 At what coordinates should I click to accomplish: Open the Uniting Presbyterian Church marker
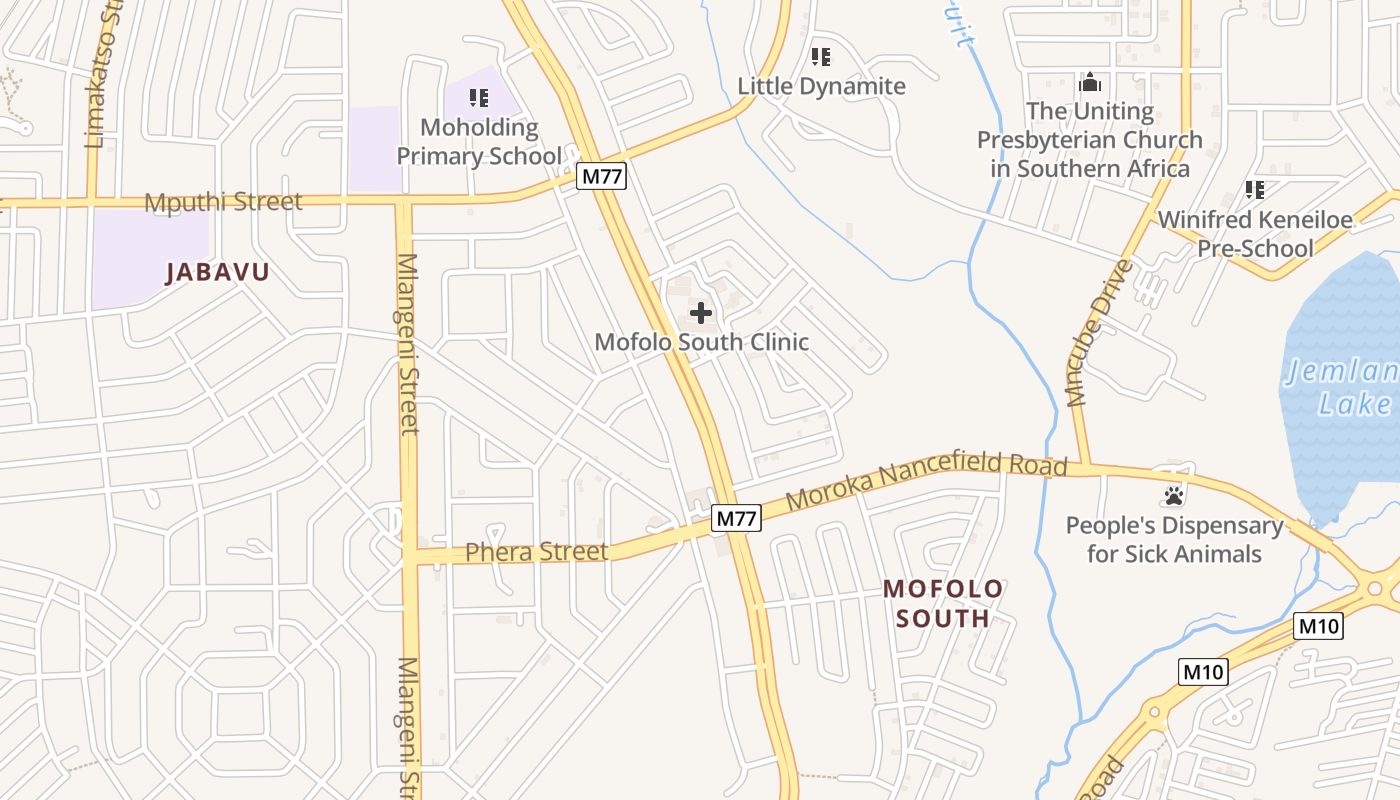click(x=1090, y=82)
